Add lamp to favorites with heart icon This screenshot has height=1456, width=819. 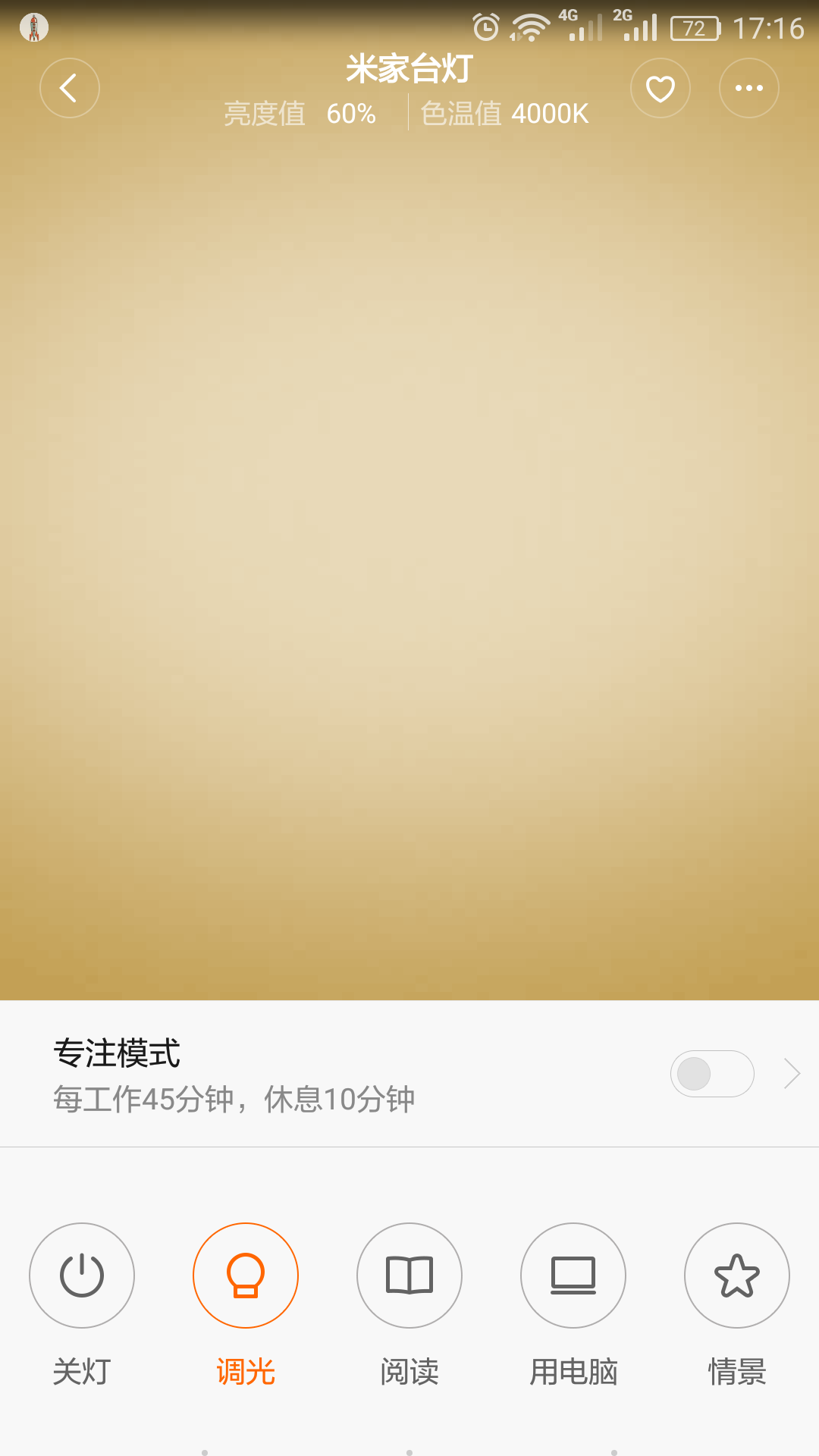pos(660,88)
